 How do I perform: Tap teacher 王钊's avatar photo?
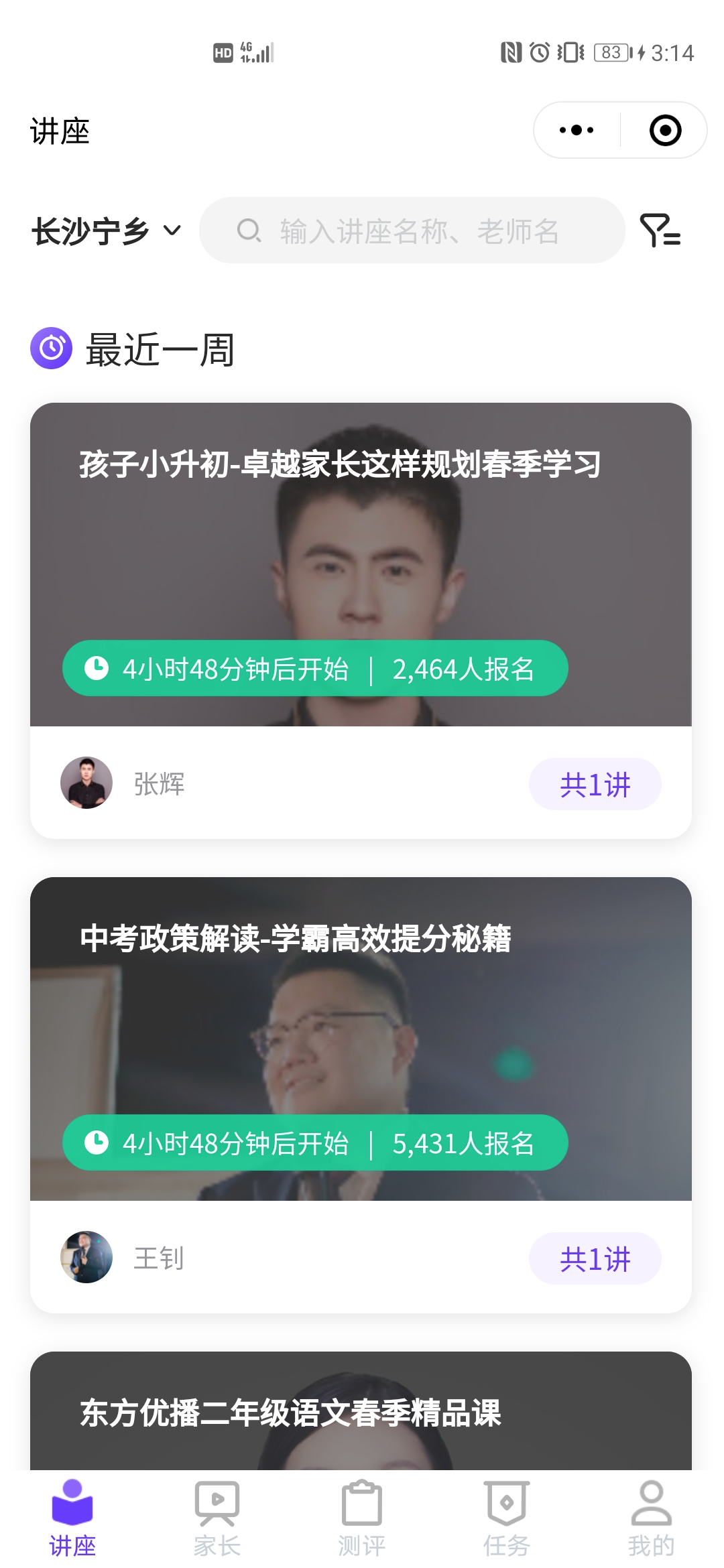(86, 1257)
